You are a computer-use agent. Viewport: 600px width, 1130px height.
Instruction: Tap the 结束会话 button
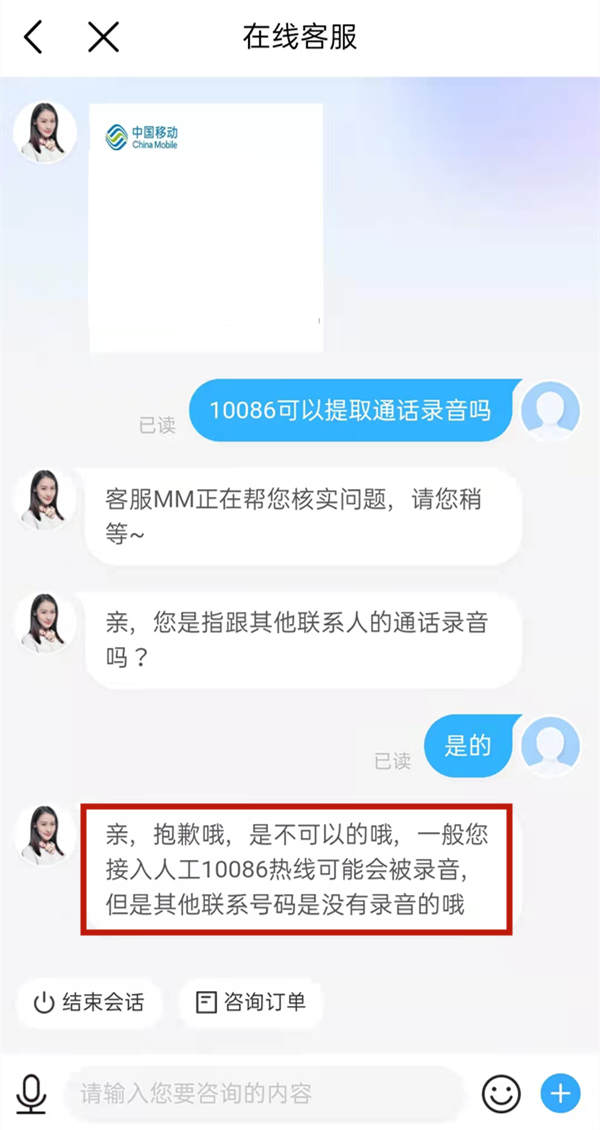pyautogui.click(x=89, y=1002)
